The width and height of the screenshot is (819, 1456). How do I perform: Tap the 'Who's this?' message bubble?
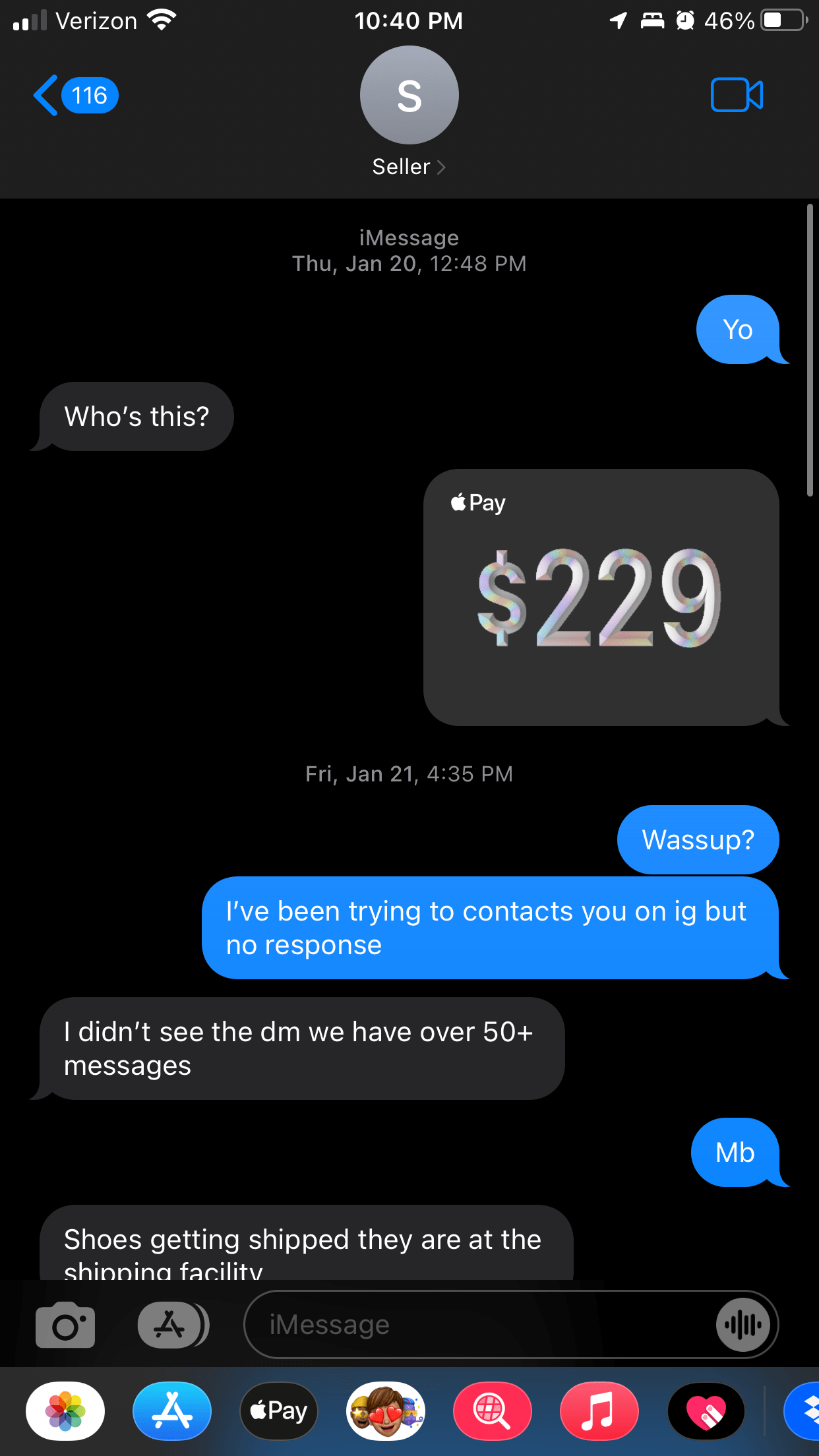click(136, 415)
